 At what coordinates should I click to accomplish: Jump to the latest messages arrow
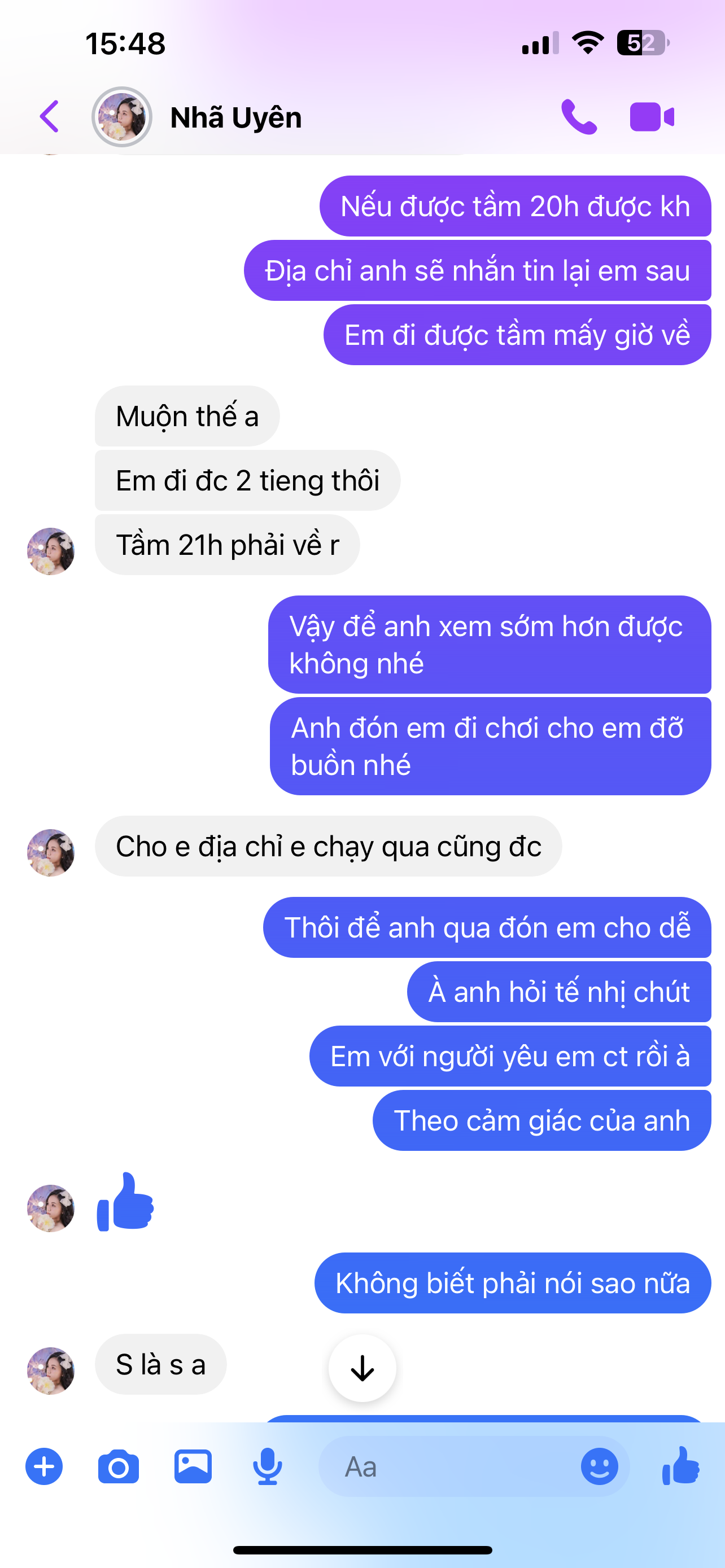362,1368
